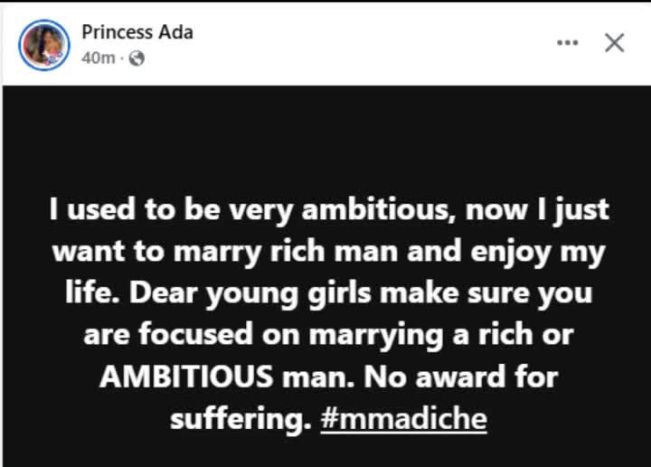Open the post options three-dot menu
Viewport: 651px width, 467px height.
(x=567, y=43)
